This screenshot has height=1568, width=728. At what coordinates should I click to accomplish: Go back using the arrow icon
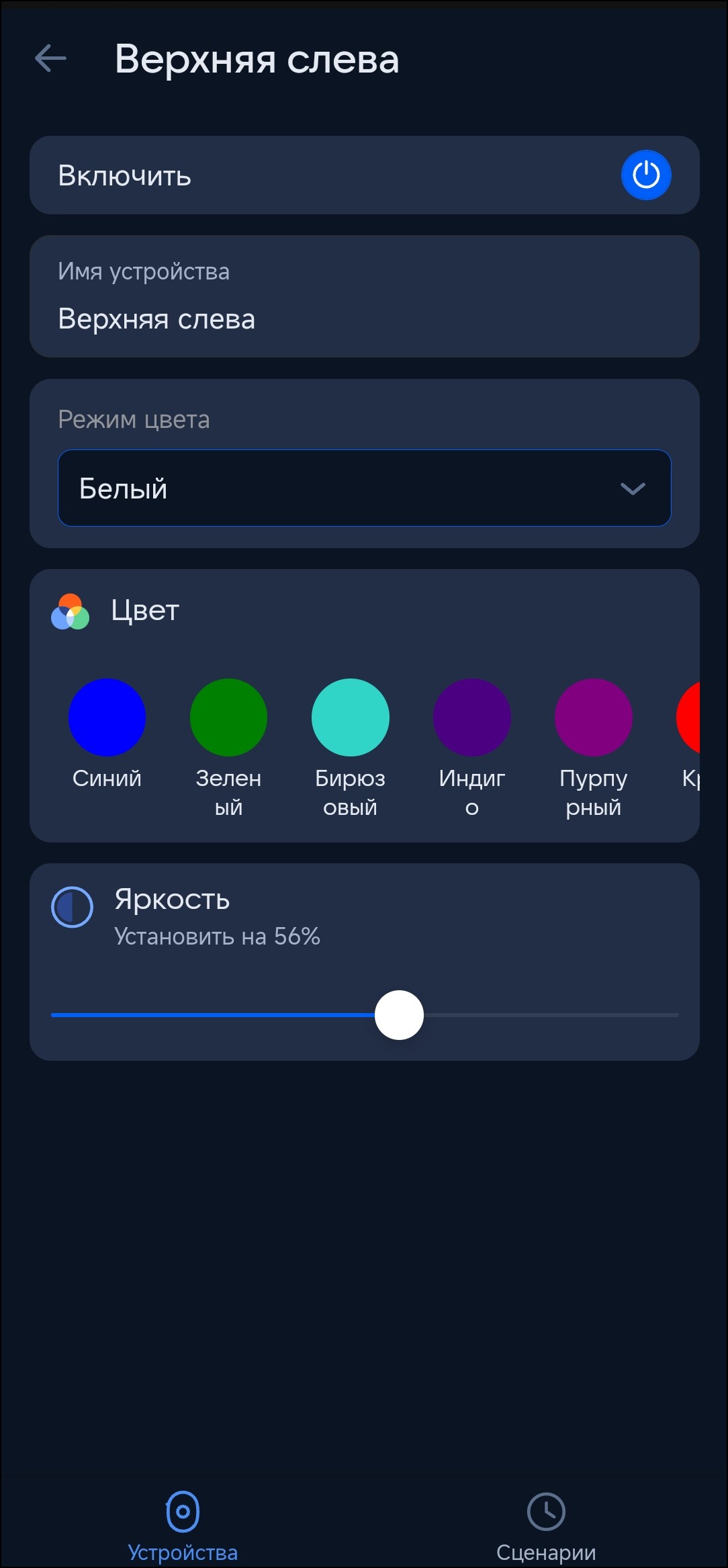tap(51, 58)
